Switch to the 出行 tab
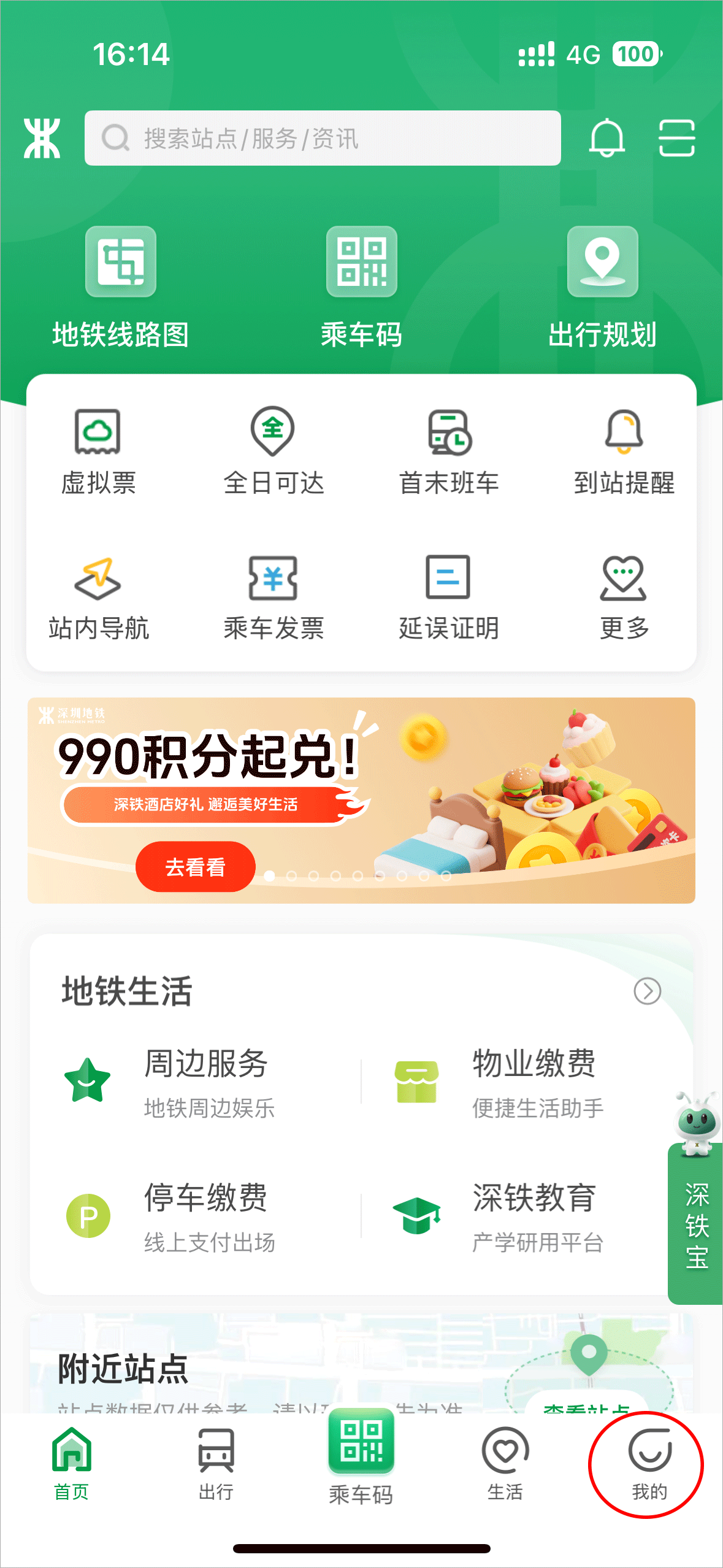723x1568 pixels. click(x=216, y=1464)
